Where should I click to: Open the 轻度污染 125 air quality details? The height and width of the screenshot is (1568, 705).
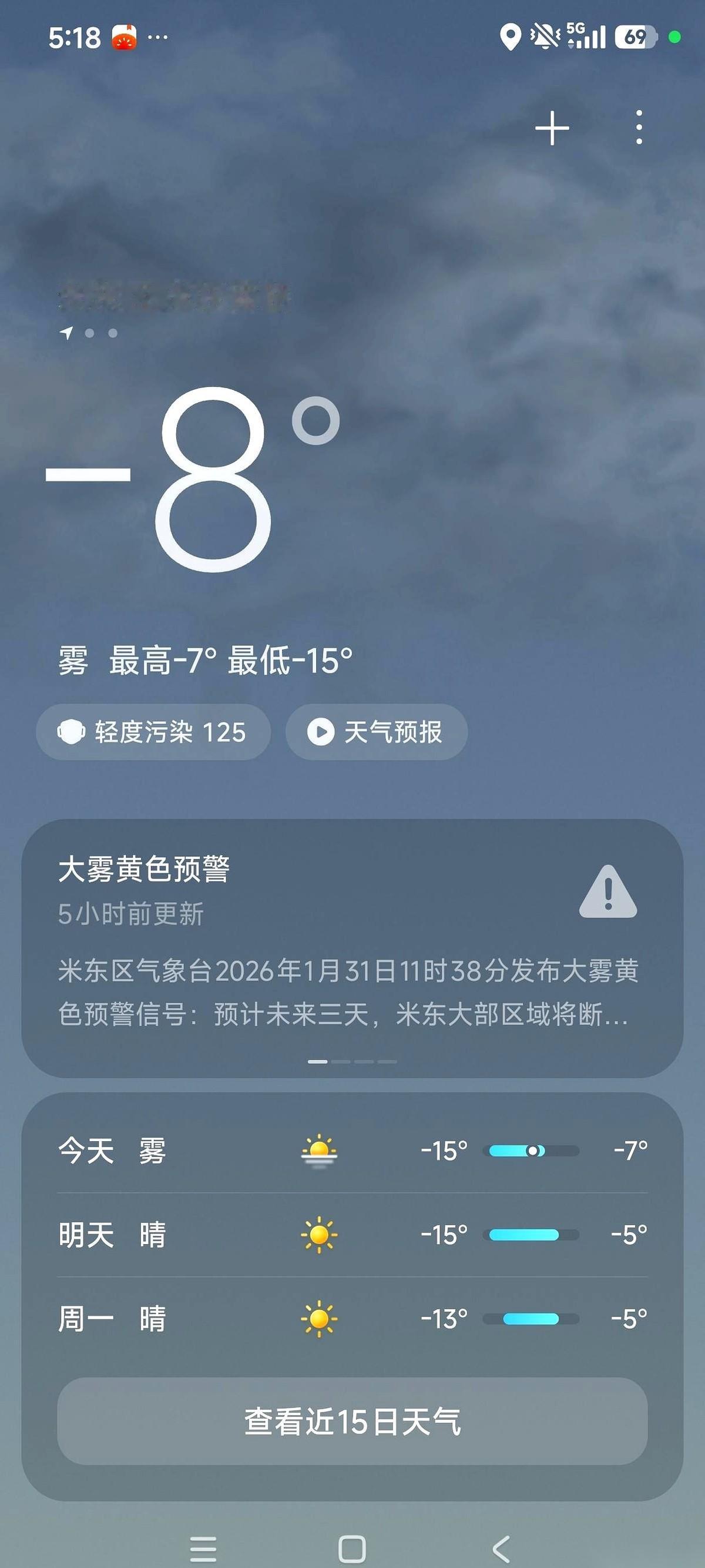coord(152,733)
